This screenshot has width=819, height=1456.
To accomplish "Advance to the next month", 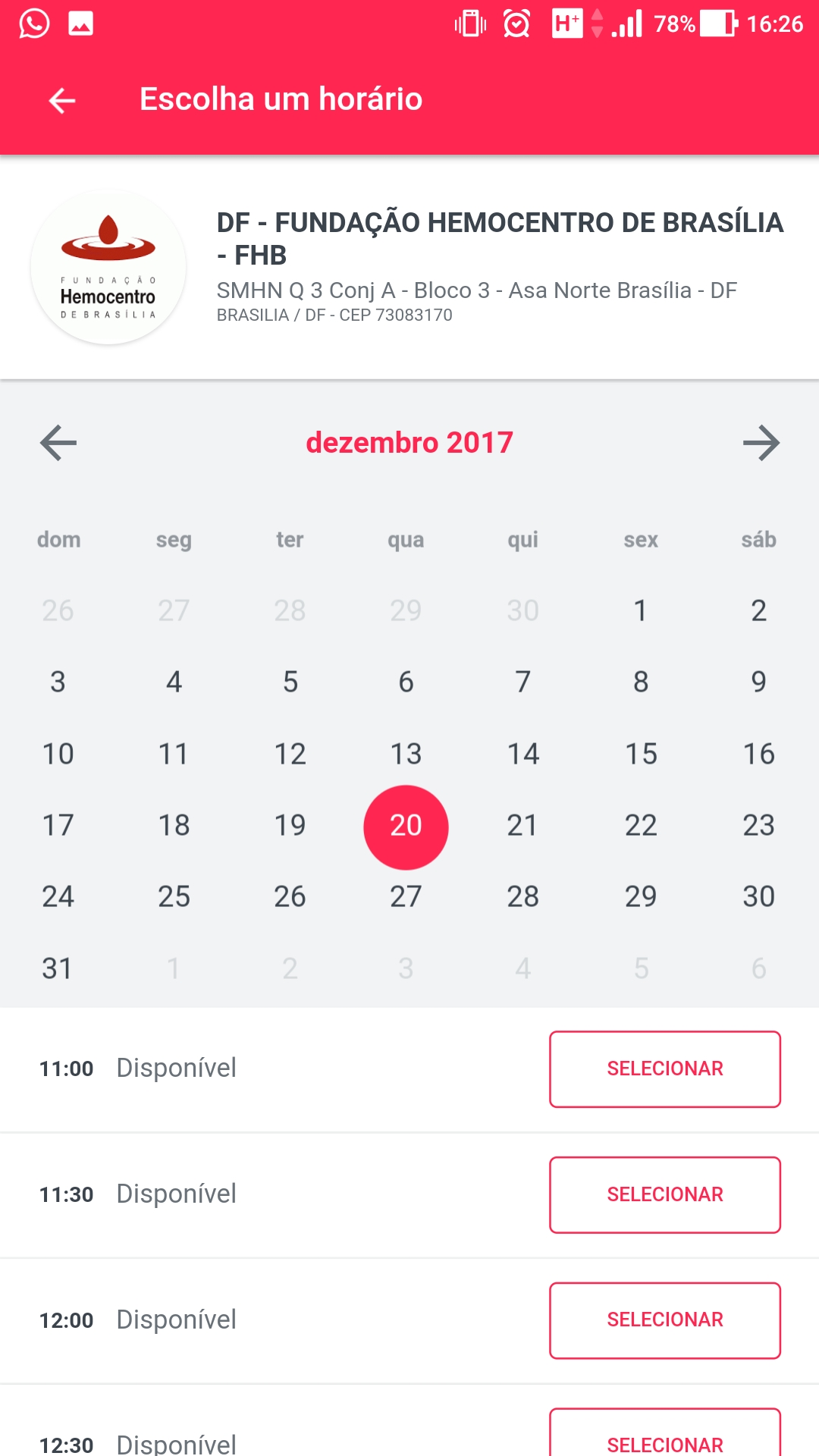I will coord(761,443).
